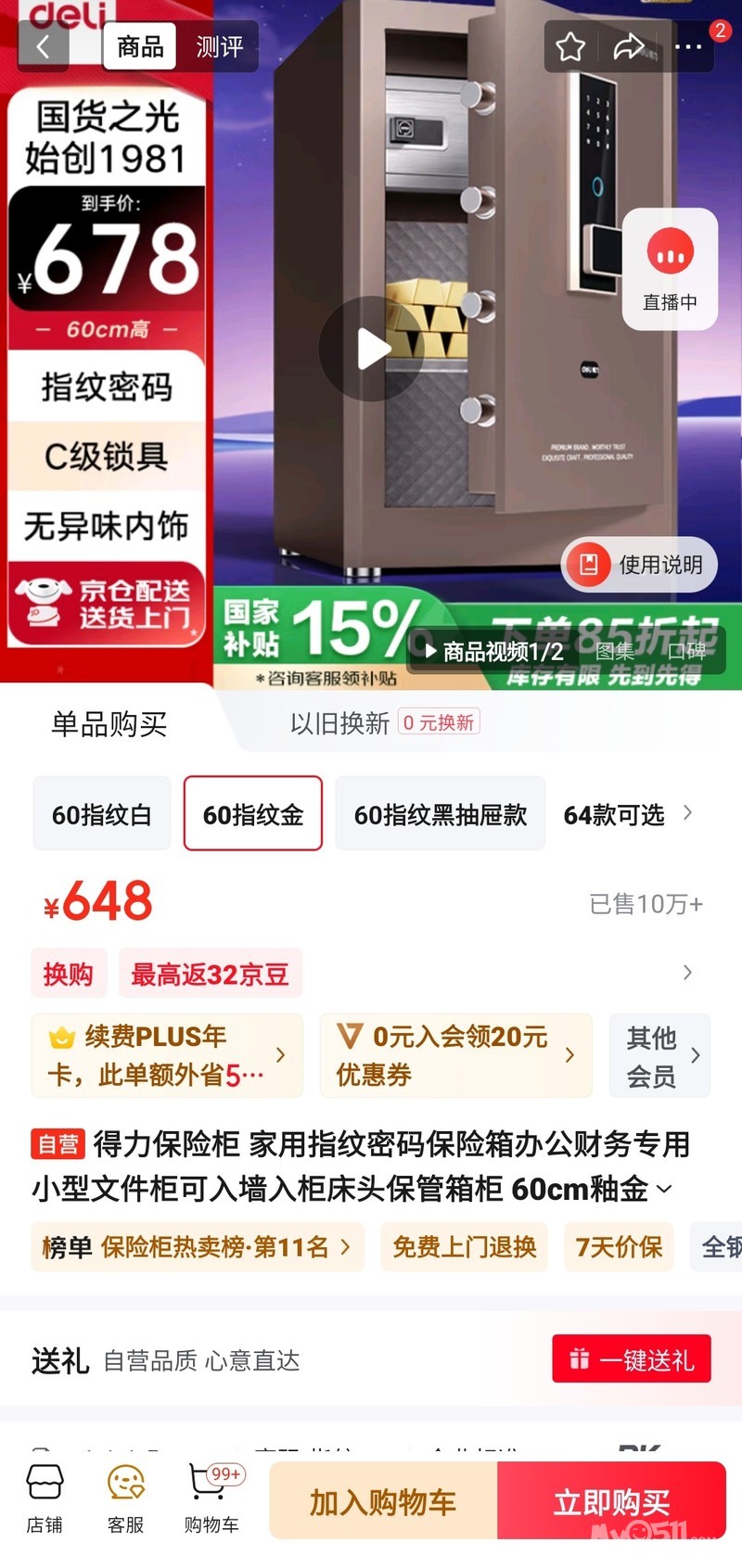Tap 加入购物车 button

[383, 1501]
